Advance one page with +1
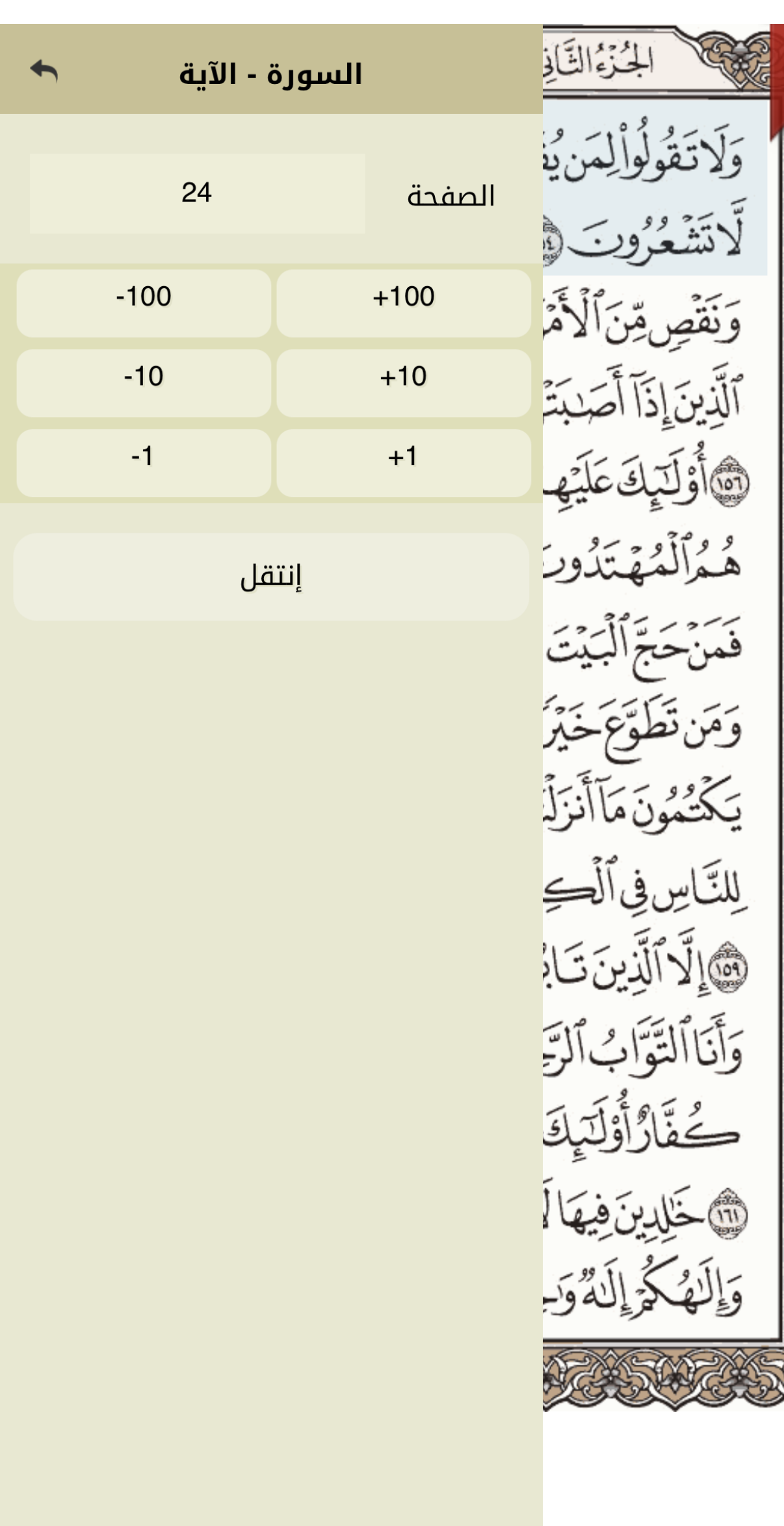 (x=404, y=462)
